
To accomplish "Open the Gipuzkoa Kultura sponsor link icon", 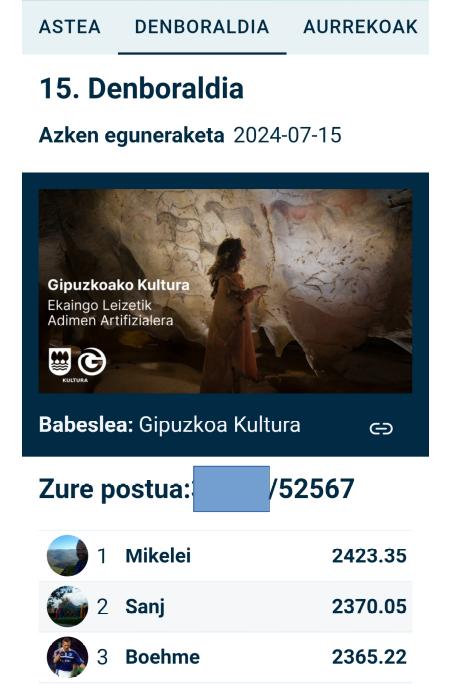I will pyautogui.click(x=381, y=428).
